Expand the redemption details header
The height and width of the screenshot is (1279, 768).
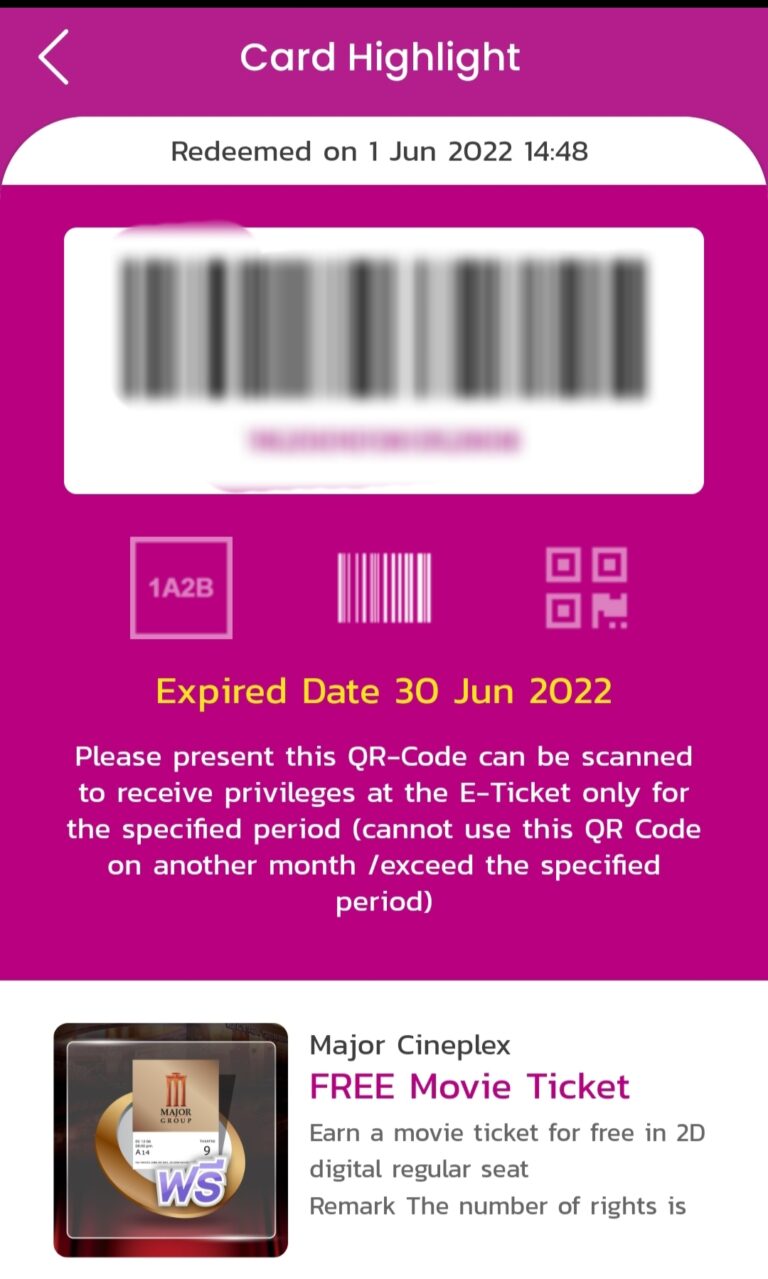pos(384,152)
